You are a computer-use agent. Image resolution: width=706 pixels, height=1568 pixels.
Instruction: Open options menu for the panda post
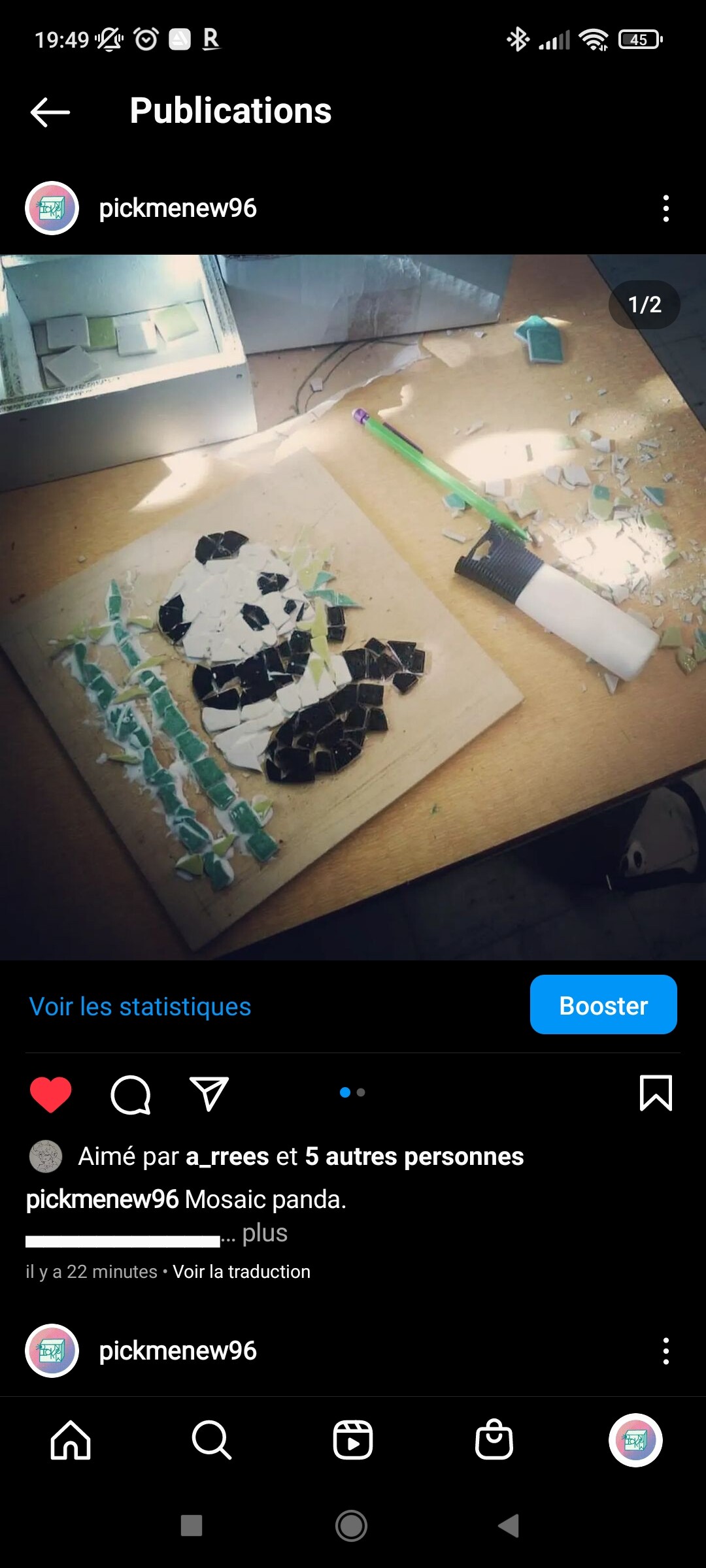665,208
